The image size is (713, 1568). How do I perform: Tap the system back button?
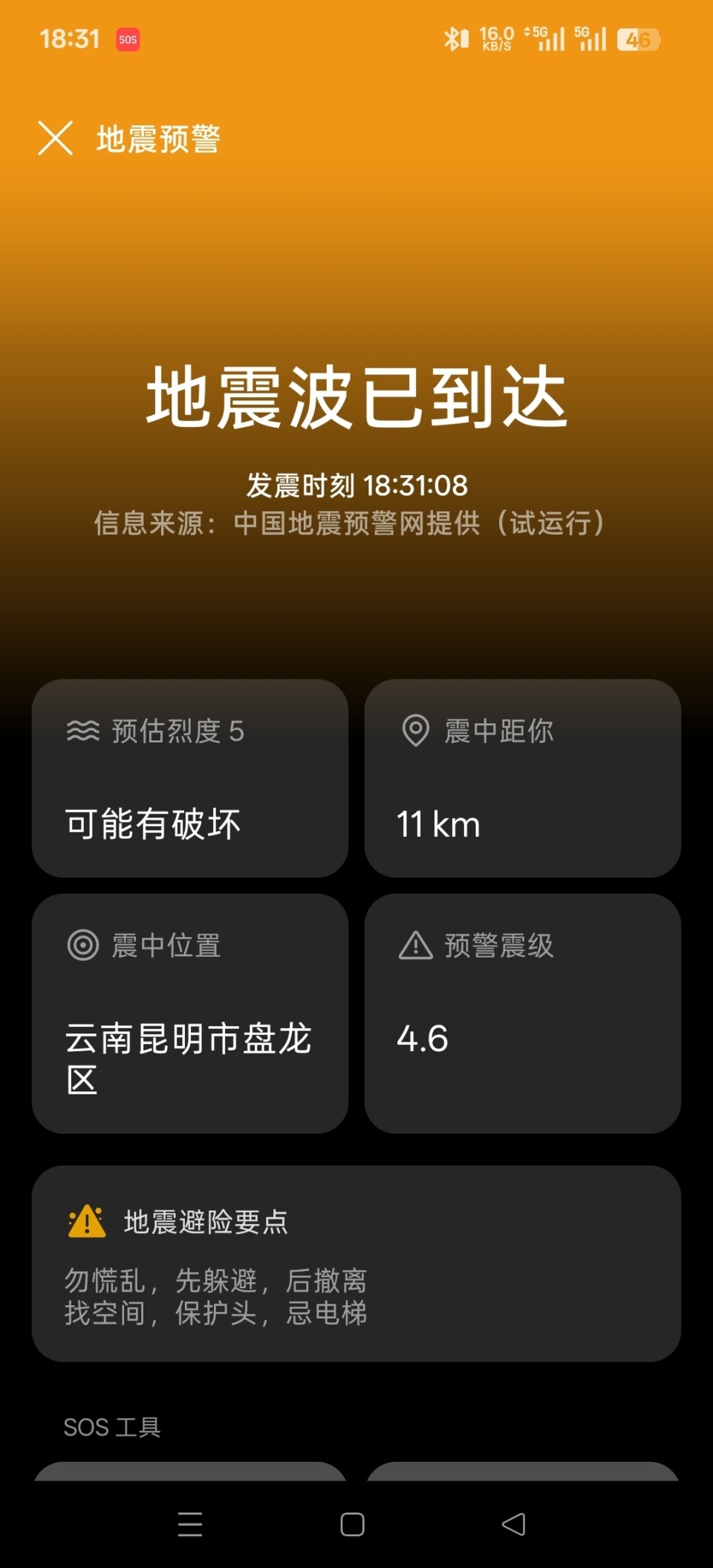click(x=514, y=1524)
